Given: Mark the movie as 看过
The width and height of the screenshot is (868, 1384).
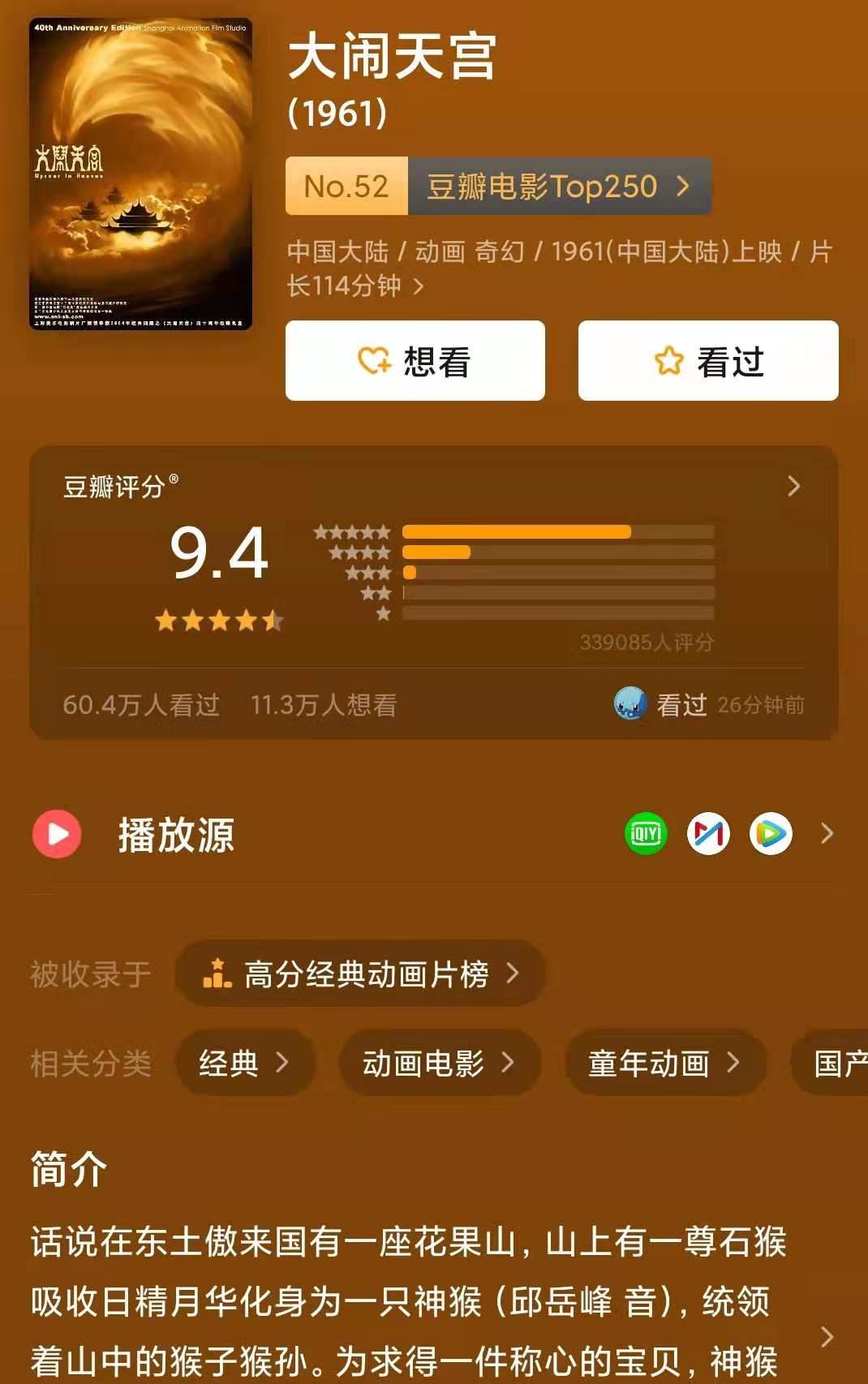Looking at the screenshot, I should (x=707, y=361).
